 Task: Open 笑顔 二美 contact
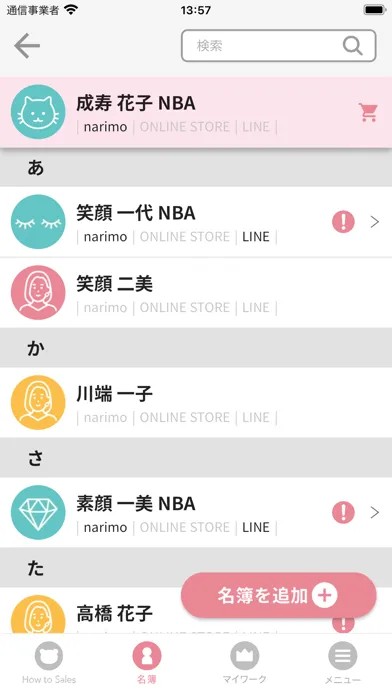coord(196,293)
